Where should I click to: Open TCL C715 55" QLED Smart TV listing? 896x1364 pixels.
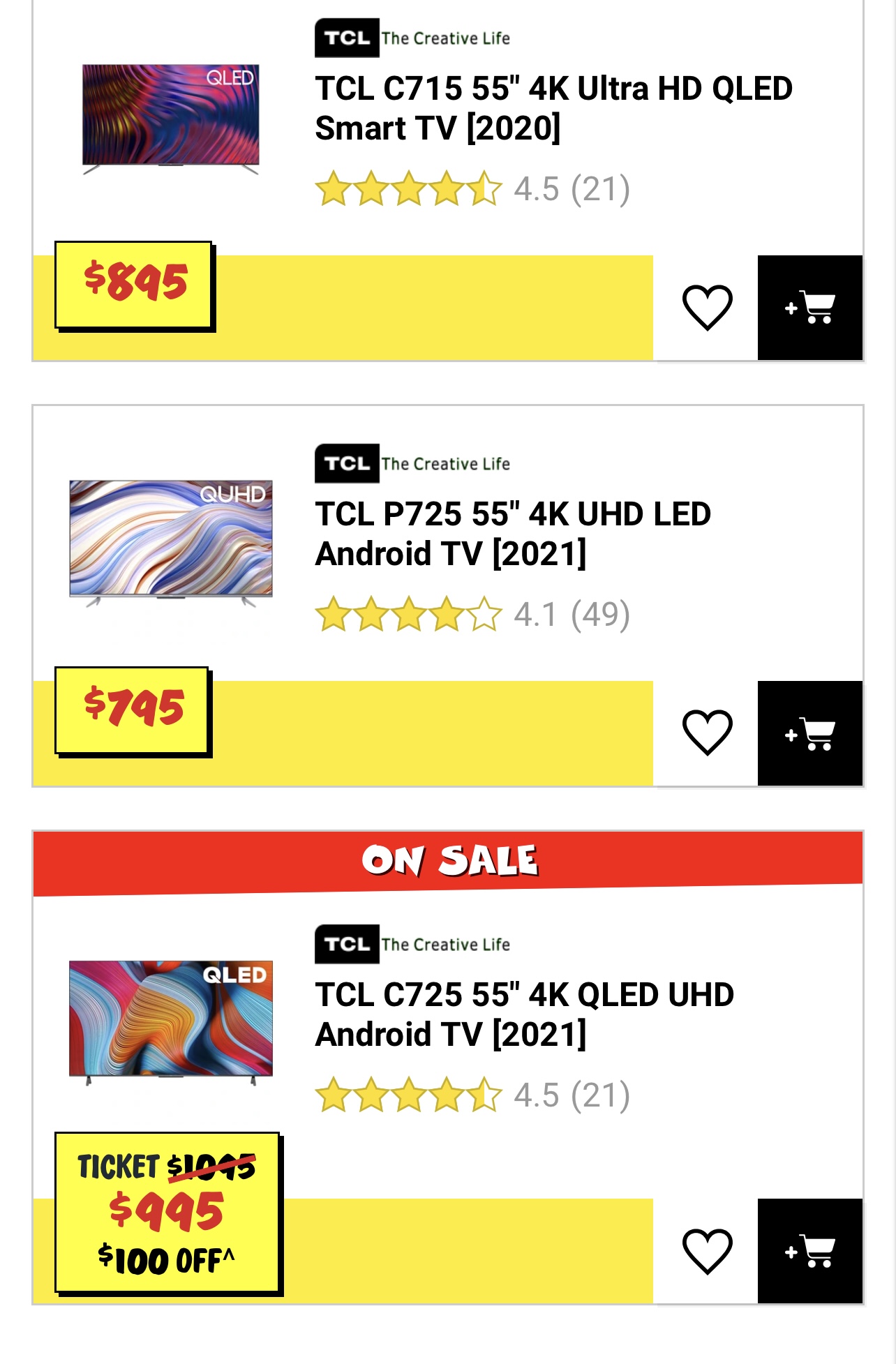pos(553,108)
